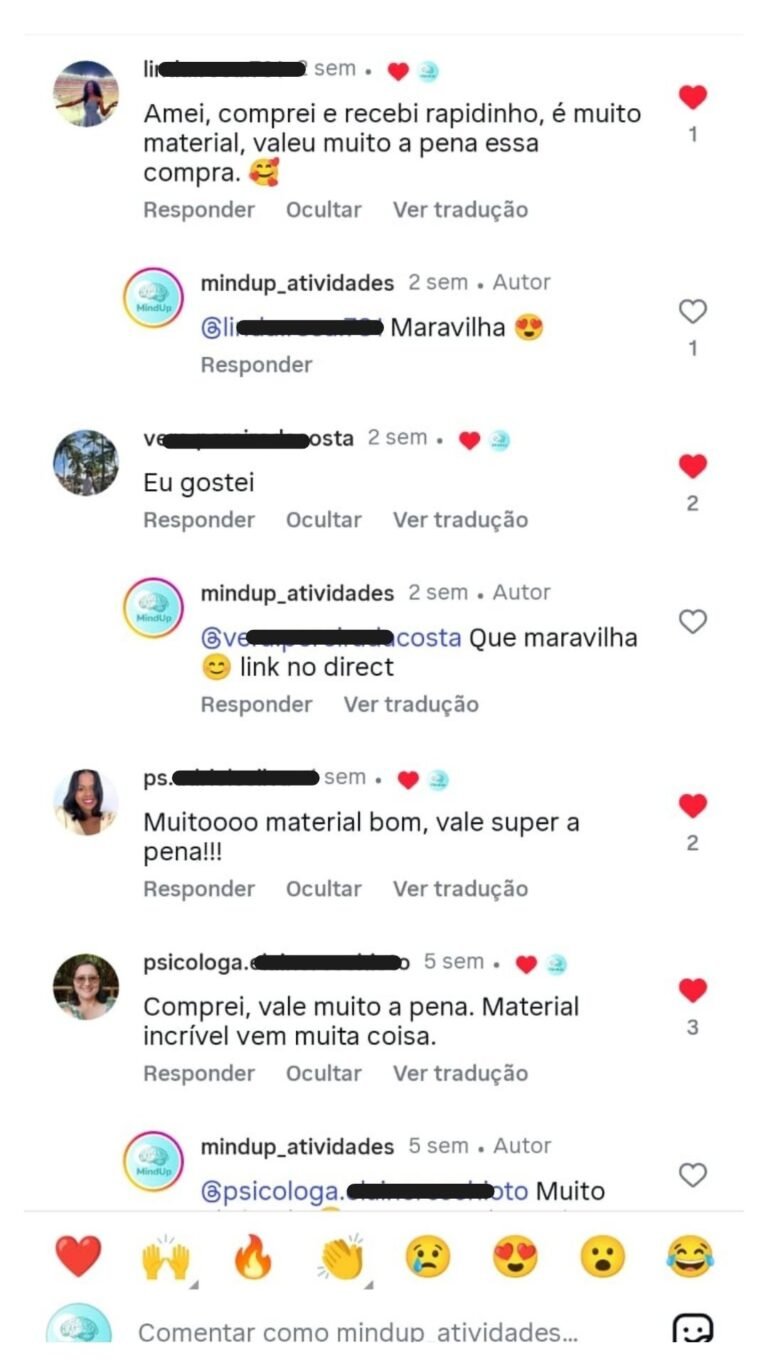
Task: Translate the "Muitooo material bom" comment
Action: coord(460,889)
